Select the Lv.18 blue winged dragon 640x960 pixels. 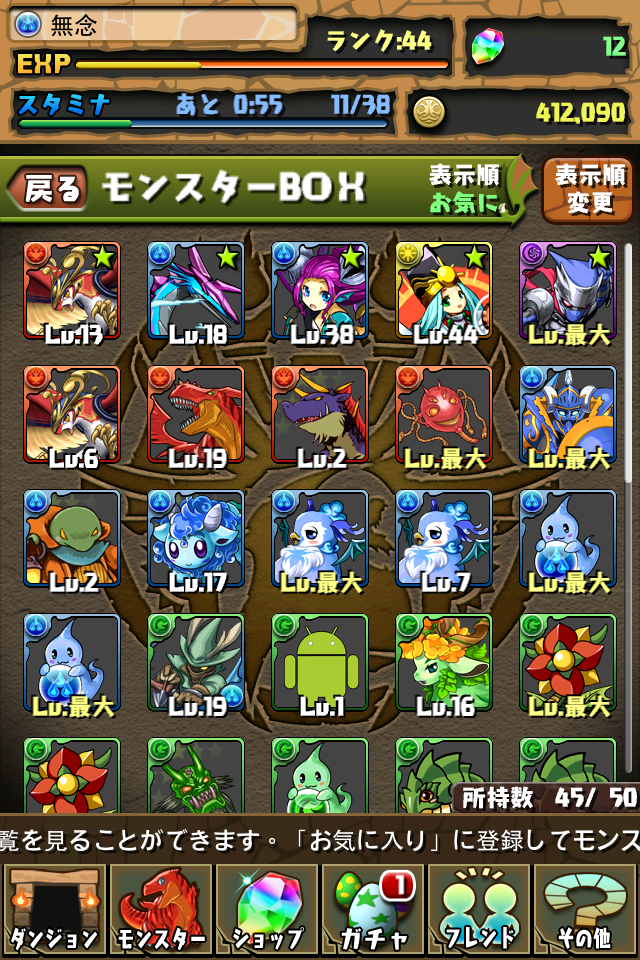(x=195, y=291)
